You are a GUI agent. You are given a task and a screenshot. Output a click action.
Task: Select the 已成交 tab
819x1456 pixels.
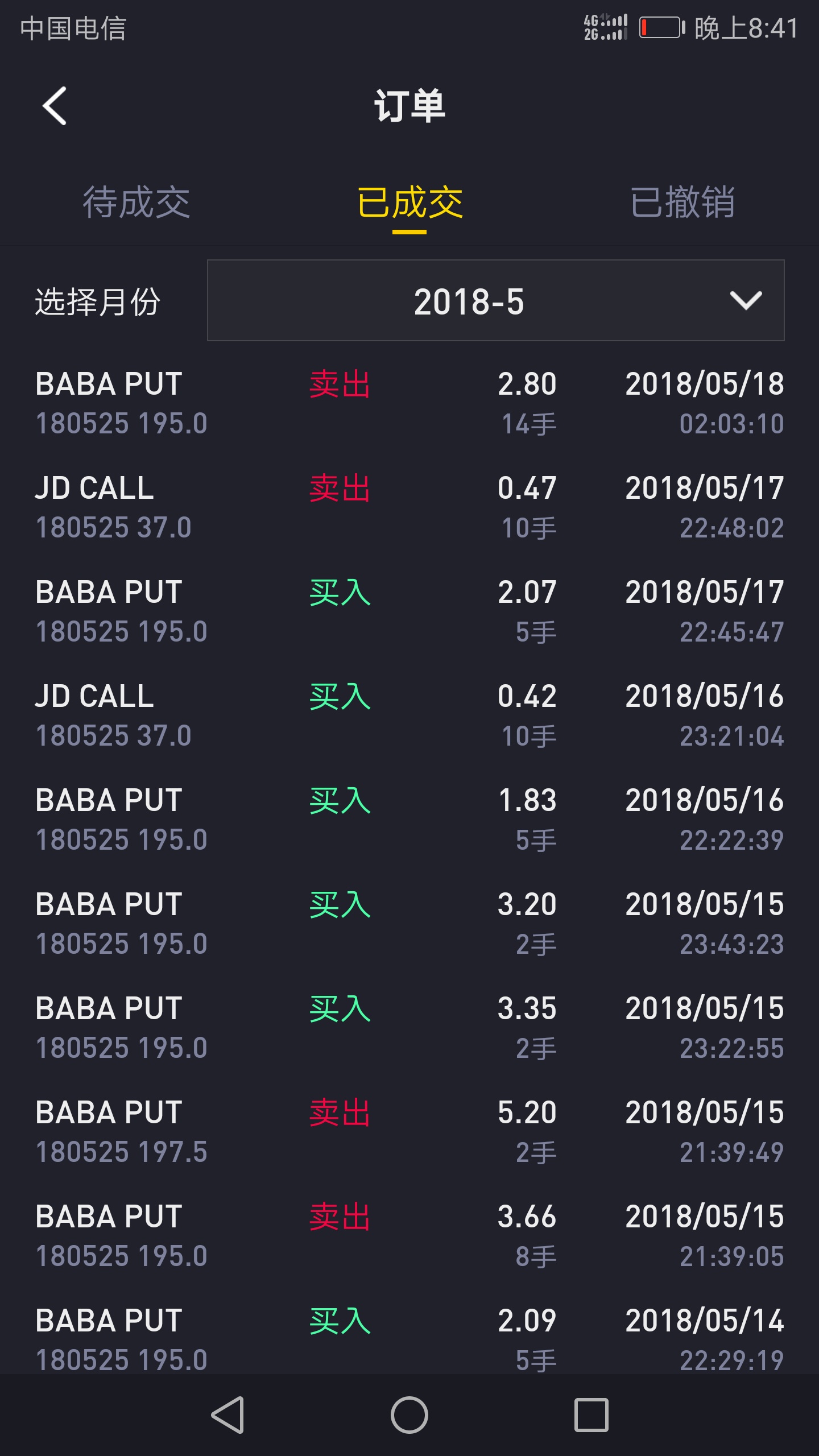click(409, 202)
